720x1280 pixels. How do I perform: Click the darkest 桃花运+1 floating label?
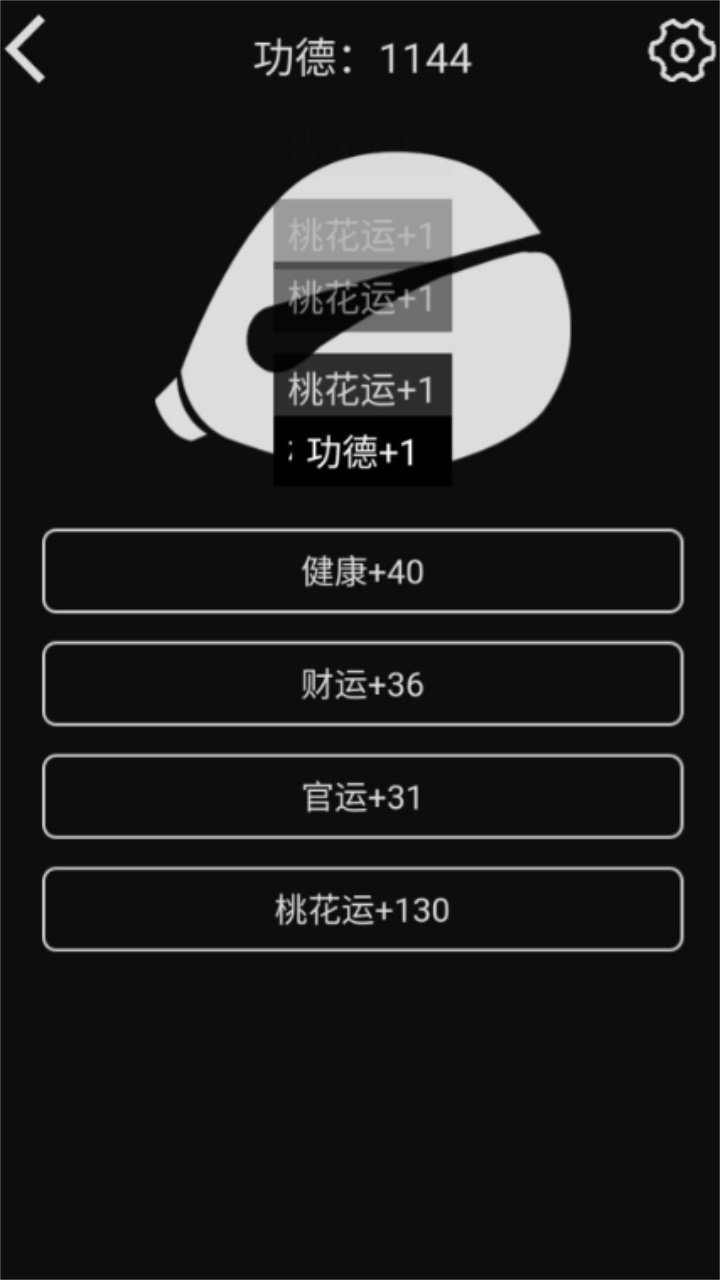362,385
